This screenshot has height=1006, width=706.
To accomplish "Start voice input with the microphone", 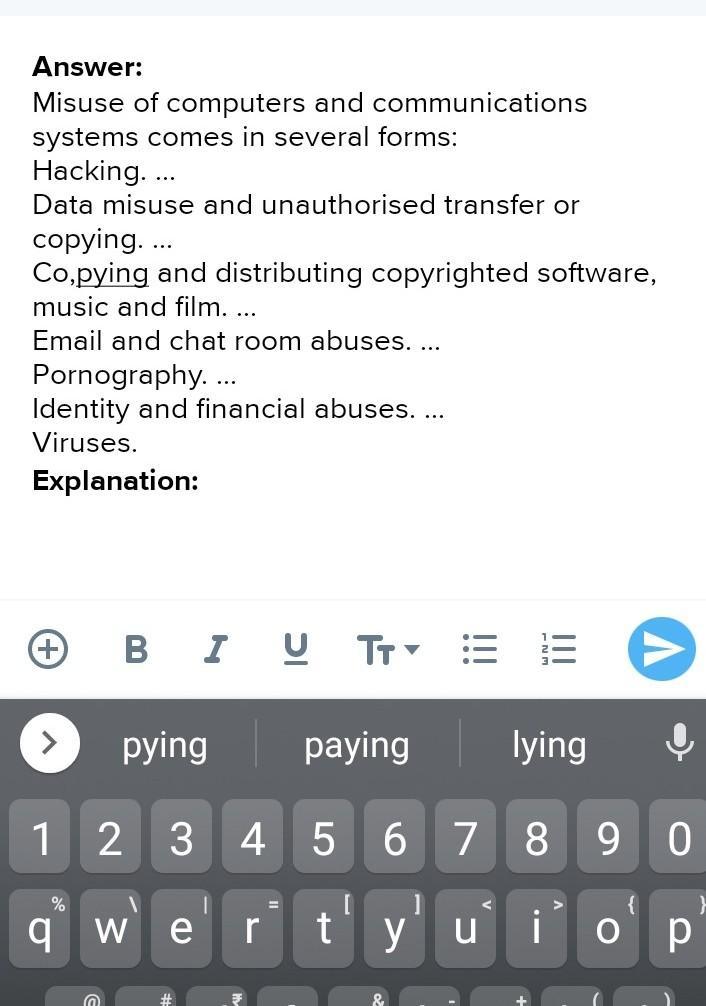I will [680, 742].
